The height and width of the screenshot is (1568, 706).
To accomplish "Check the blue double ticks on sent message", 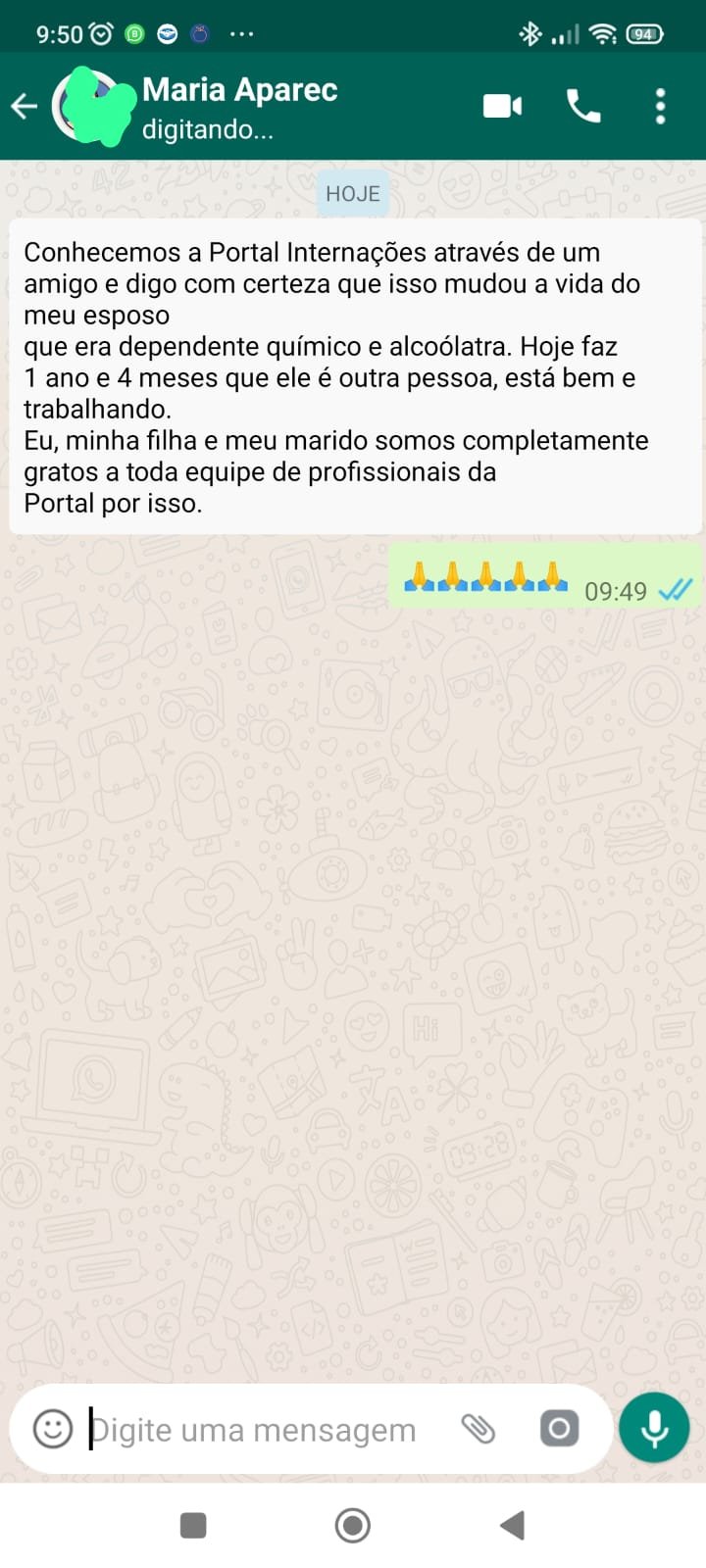I will [676, 591].
